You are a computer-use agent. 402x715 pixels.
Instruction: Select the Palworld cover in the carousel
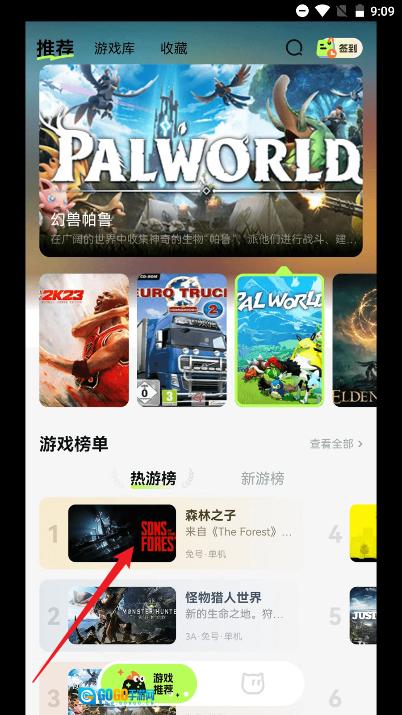click(280, 340)
